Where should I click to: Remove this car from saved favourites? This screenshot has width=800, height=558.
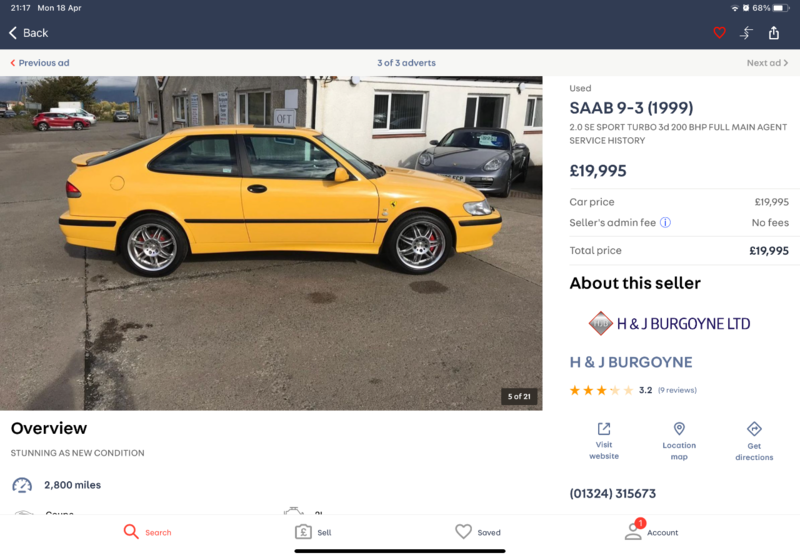718,33
